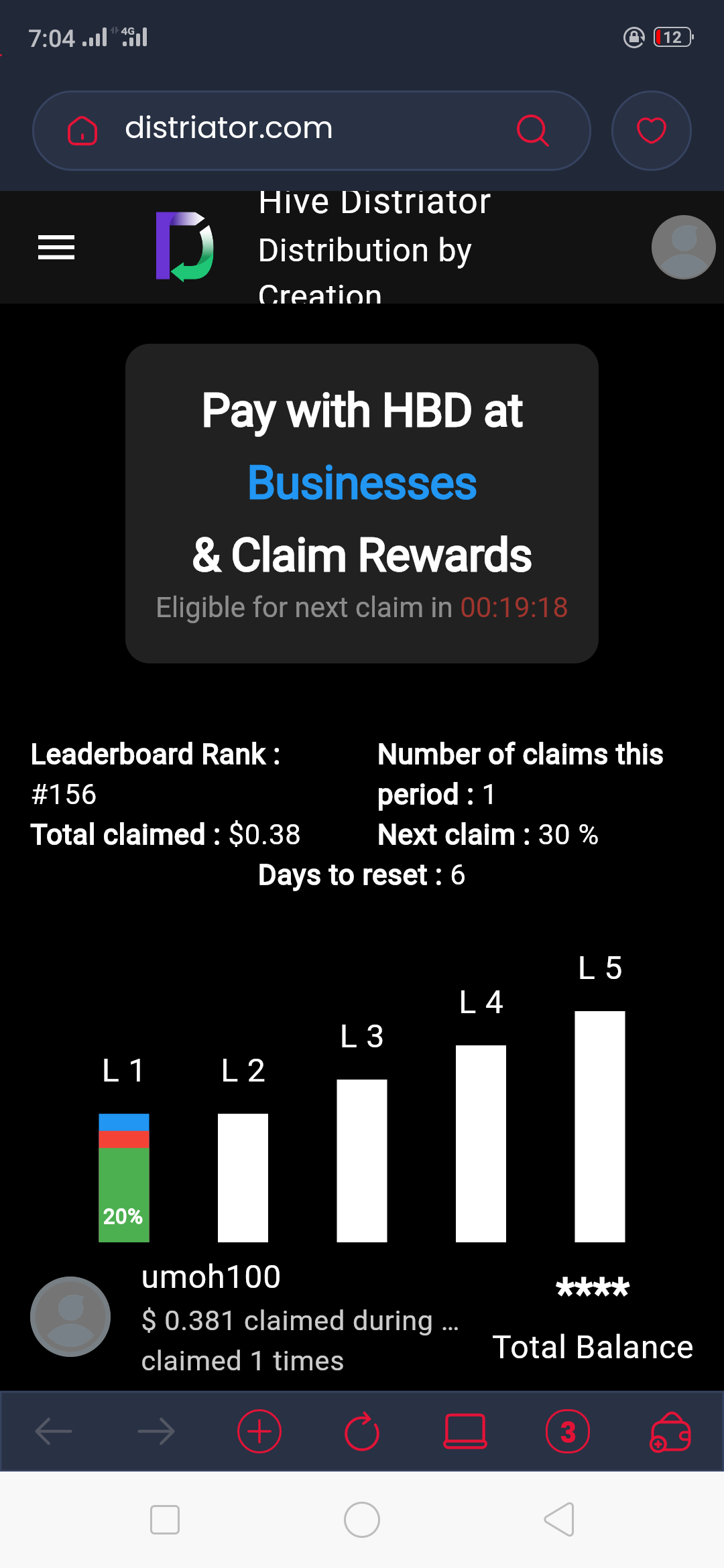The height and width of the screenshot is (1568, 724).
Task: Add page to favorites with heart
Action: 651,130
